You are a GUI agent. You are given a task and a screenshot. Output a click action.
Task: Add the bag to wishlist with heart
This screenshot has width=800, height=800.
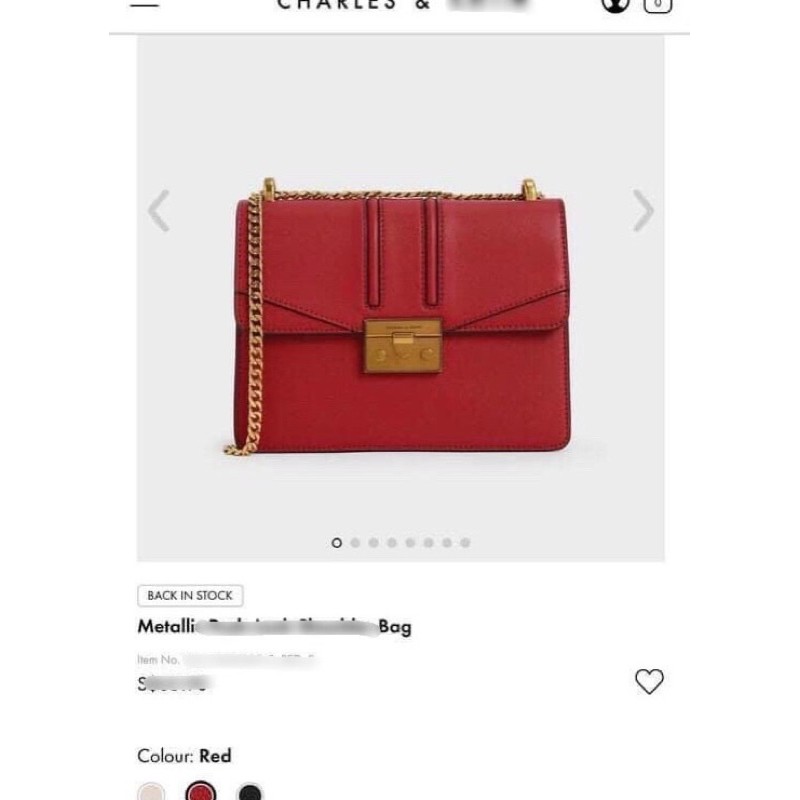pyautogui.click(x=649, y=682)
